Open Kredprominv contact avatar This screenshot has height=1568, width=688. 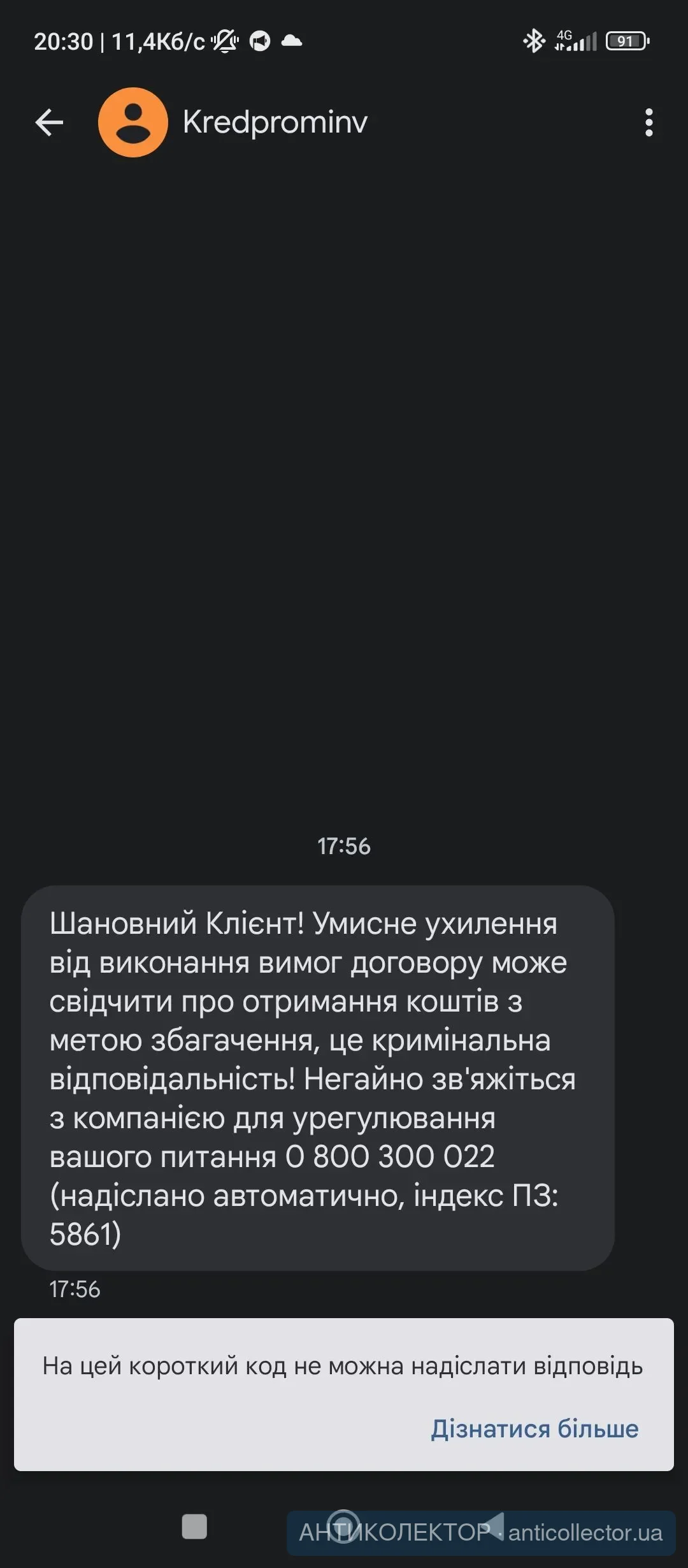point(133,122)
